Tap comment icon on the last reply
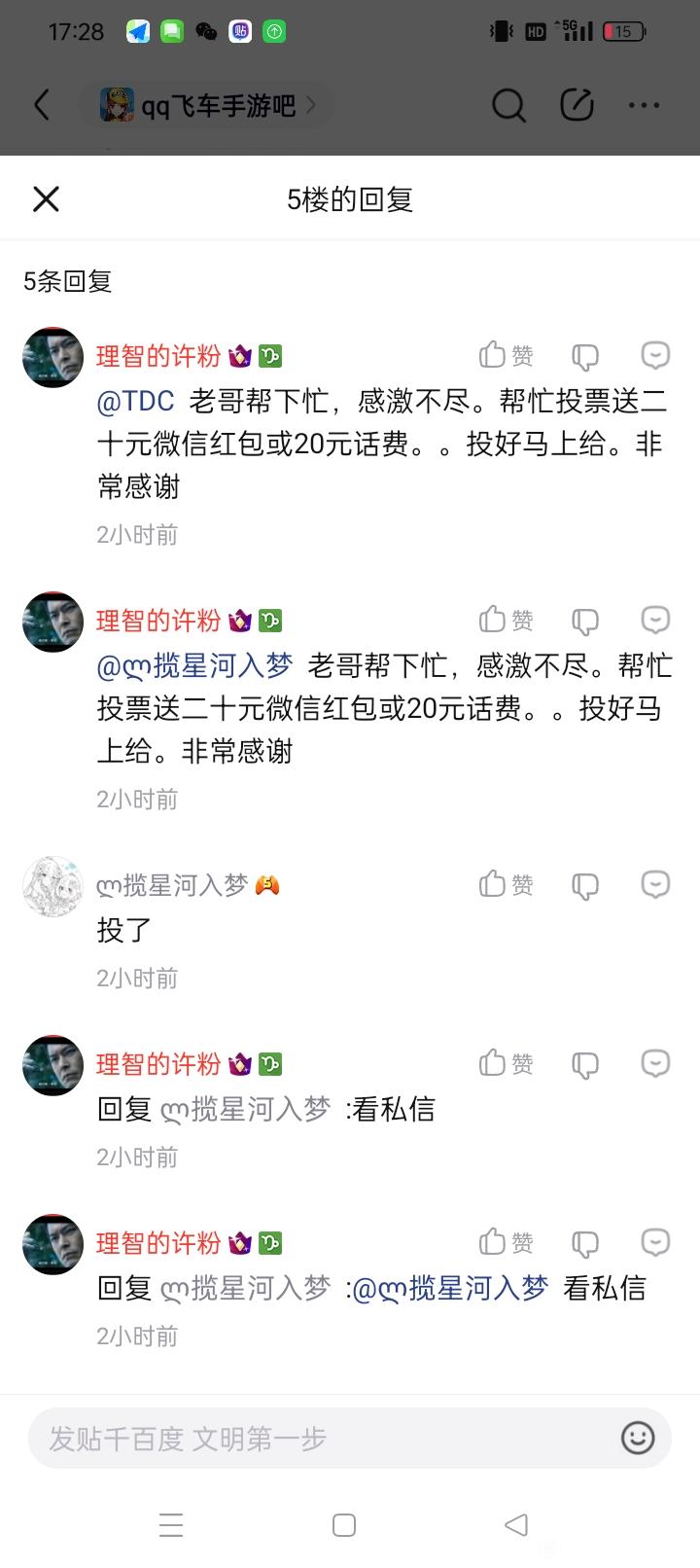700x1568 pixels. coord(655,1242)
